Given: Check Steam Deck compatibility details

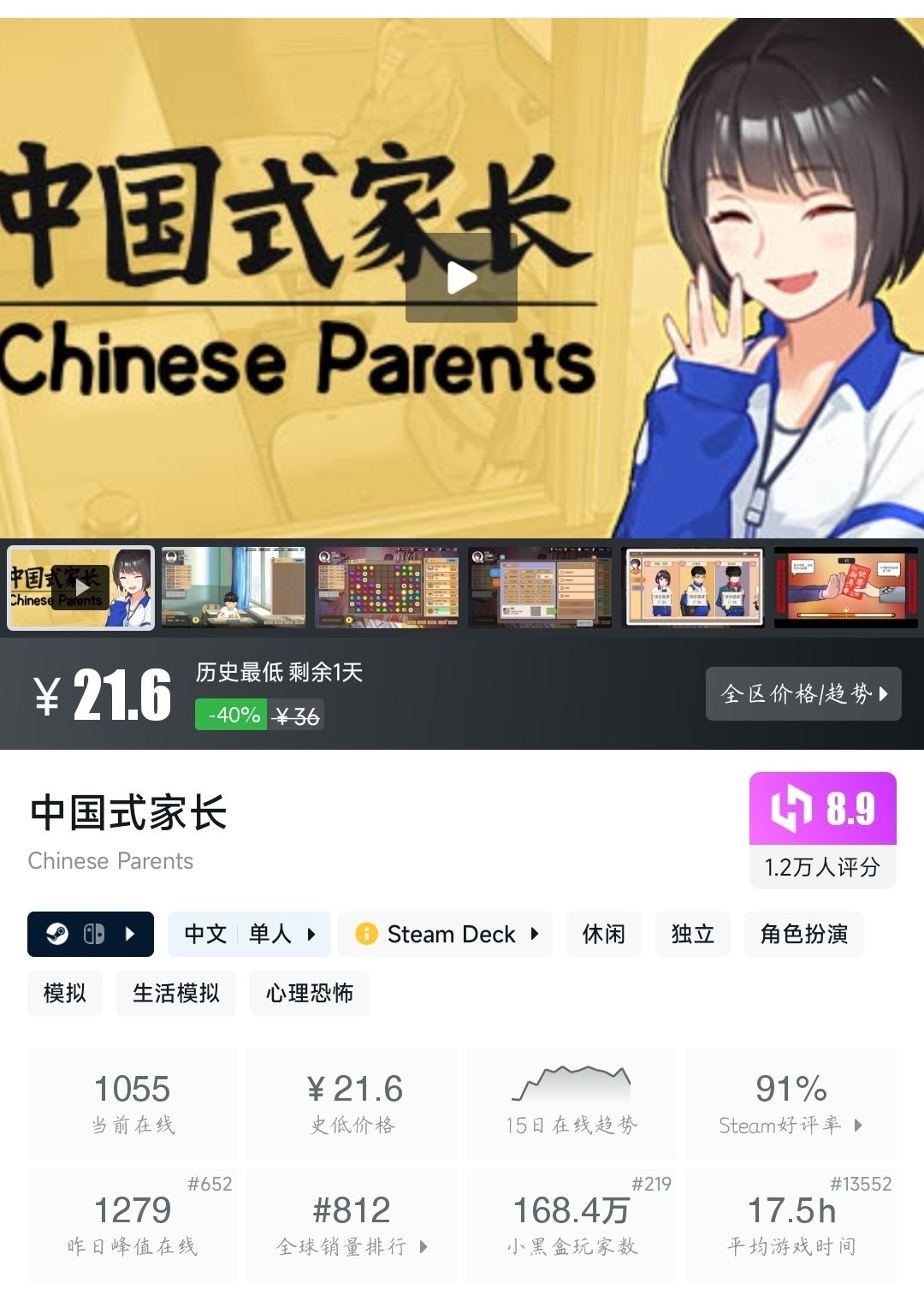Looking at the screenshot, I should [445, 934].
